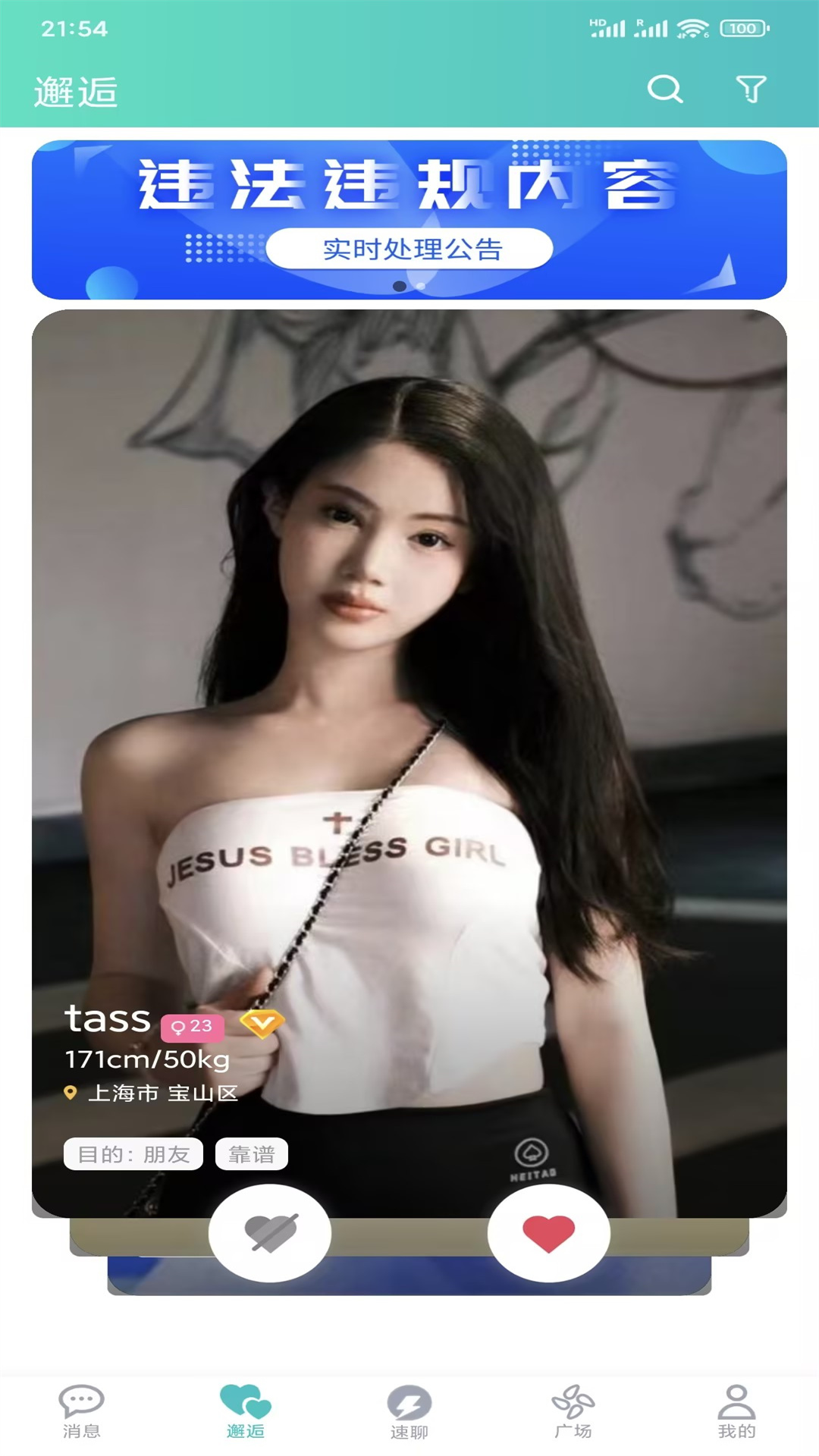Dislike tass with the crossed heart button

[x=270, y=1233]
